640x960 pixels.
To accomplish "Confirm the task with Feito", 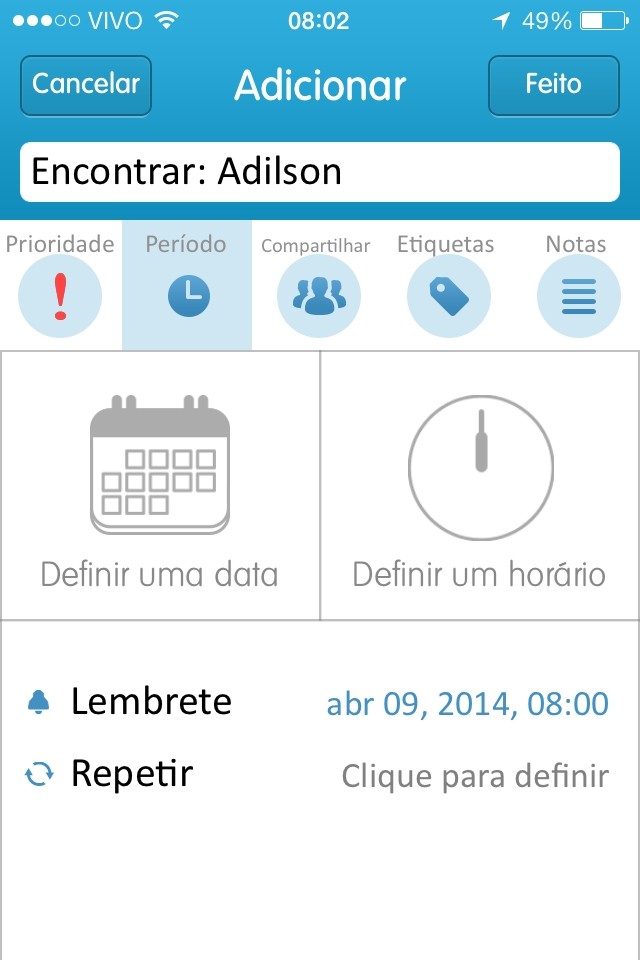I will pos(552,85).
